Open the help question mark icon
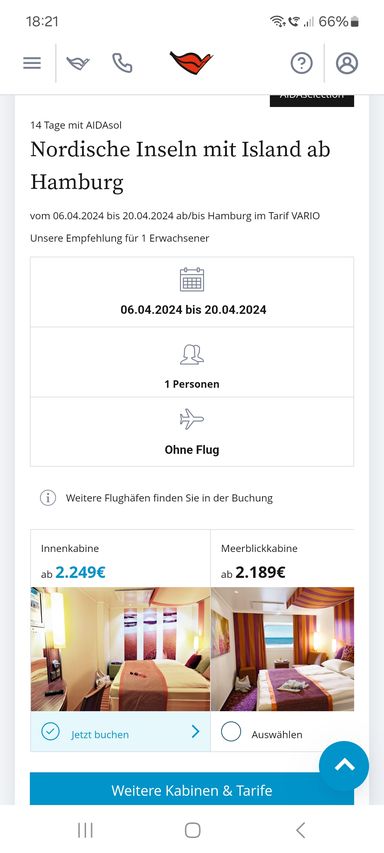Screen dimensions: 384x853 pyautogui.click(x=301, y=63)
